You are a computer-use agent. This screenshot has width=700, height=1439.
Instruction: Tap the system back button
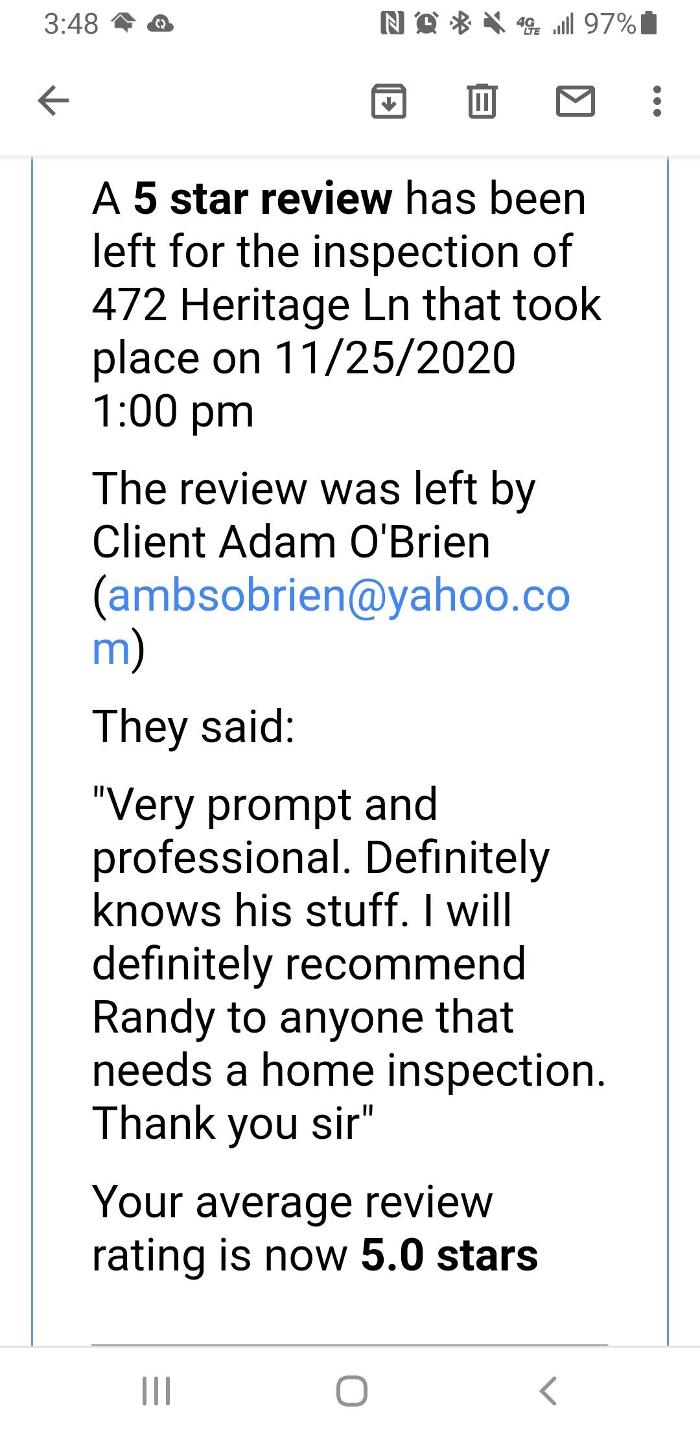(547, 1391)
